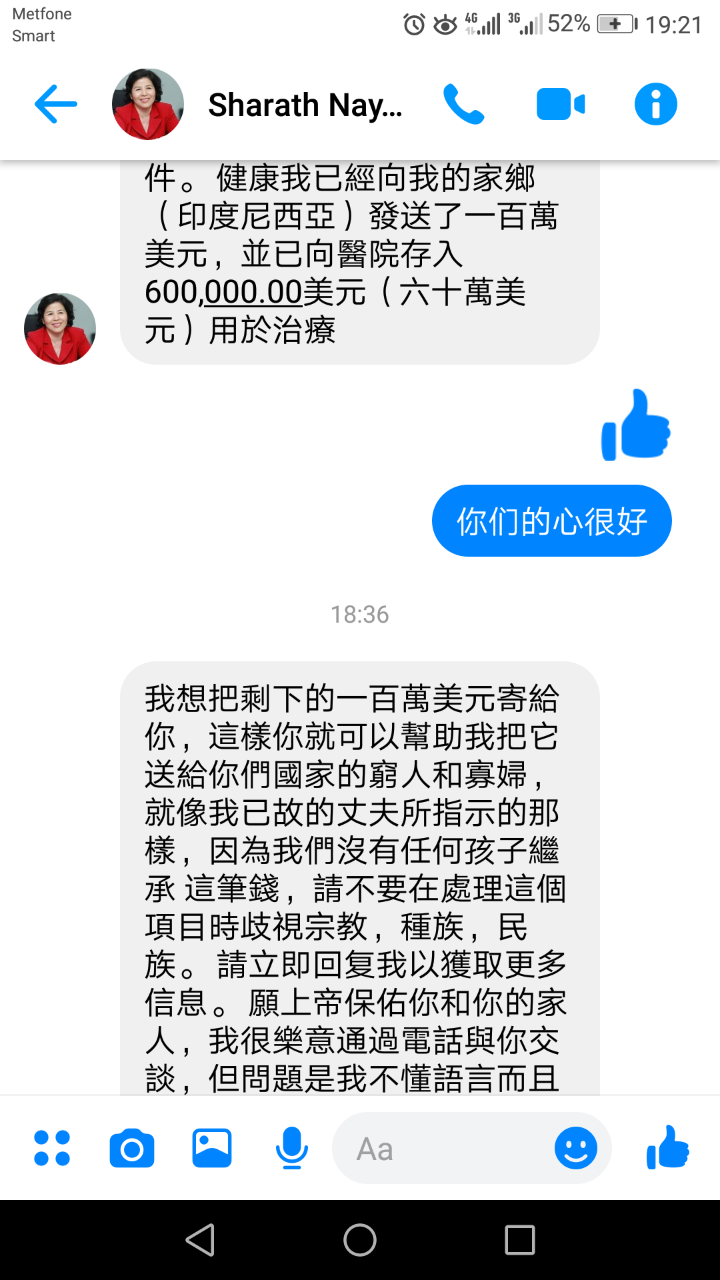Go back to the chat list
The height and width of the screenshot is (1280, 720).
coord(55,104)
